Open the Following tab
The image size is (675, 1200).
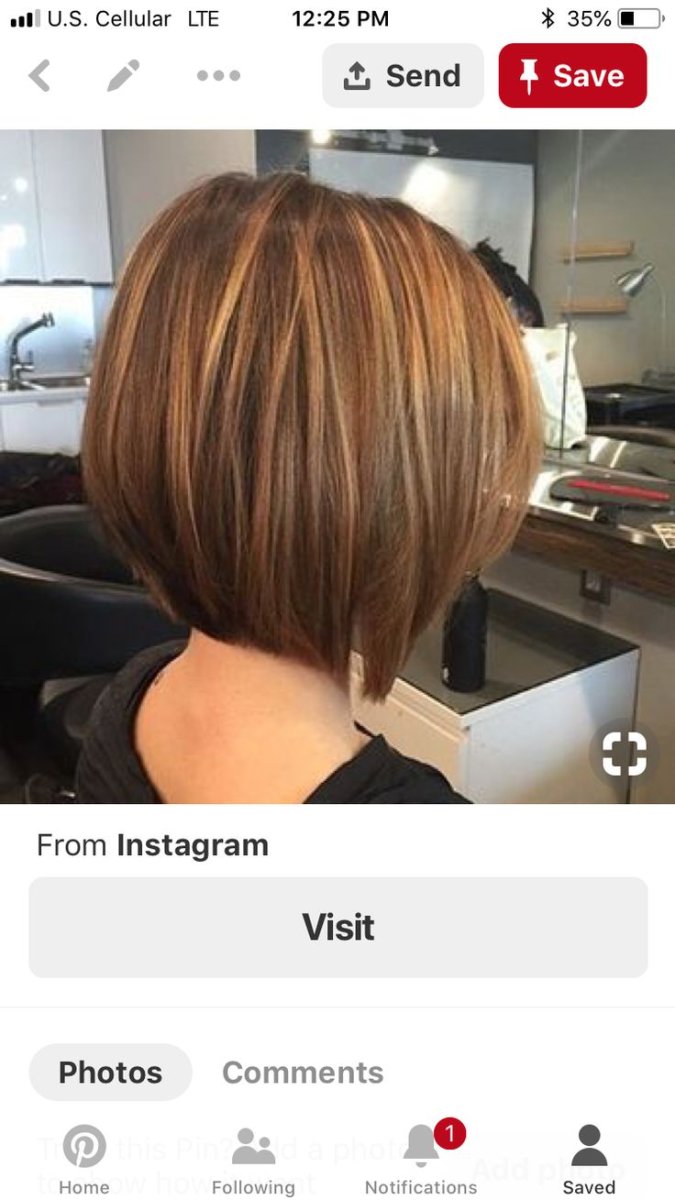[253, 1158]
